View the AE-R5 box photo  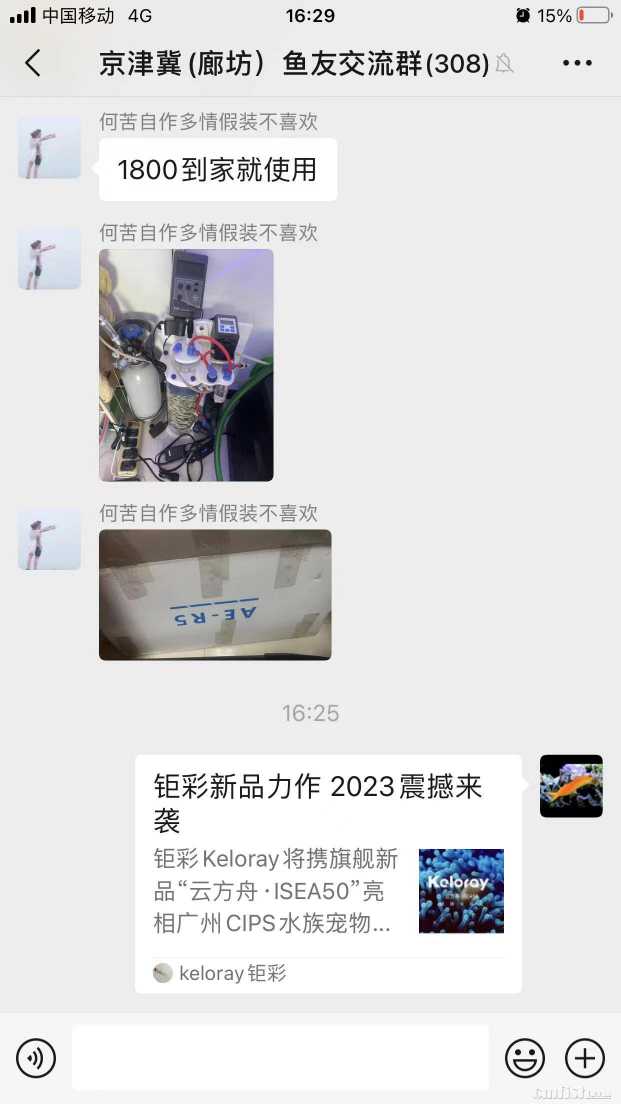pos(215,595)
